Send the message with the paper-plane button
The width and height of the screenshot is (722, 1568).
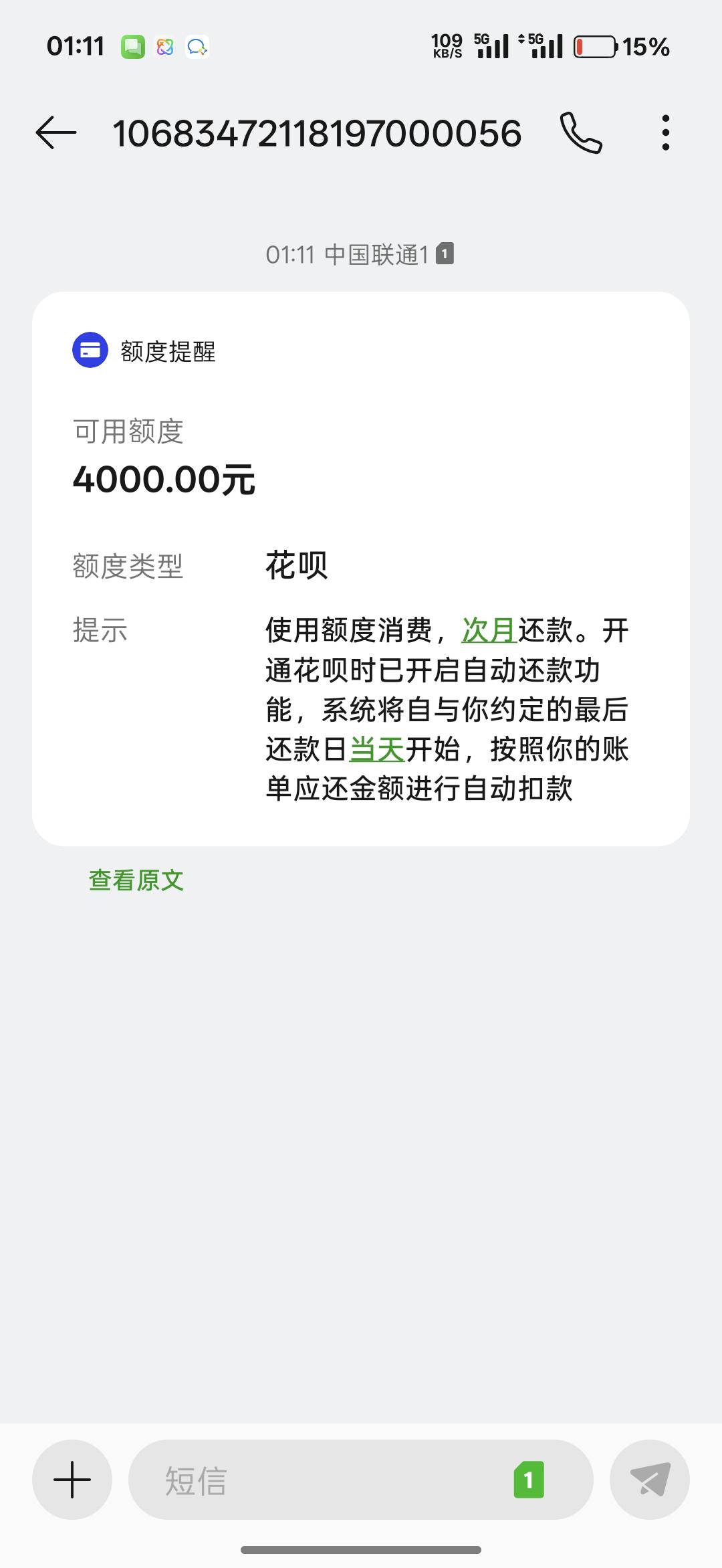(x=650, y=1480)
